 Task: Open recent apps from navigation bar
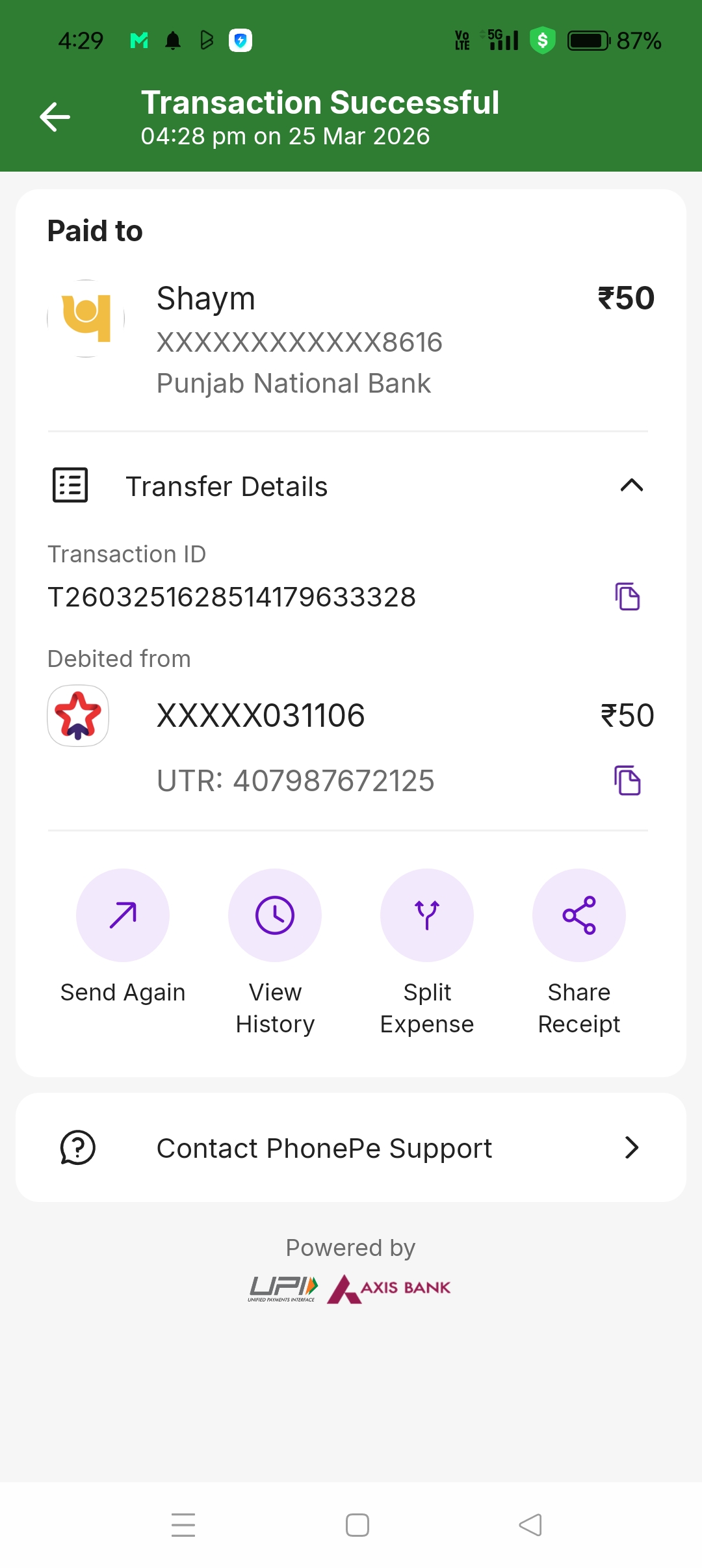[183, 1525]
